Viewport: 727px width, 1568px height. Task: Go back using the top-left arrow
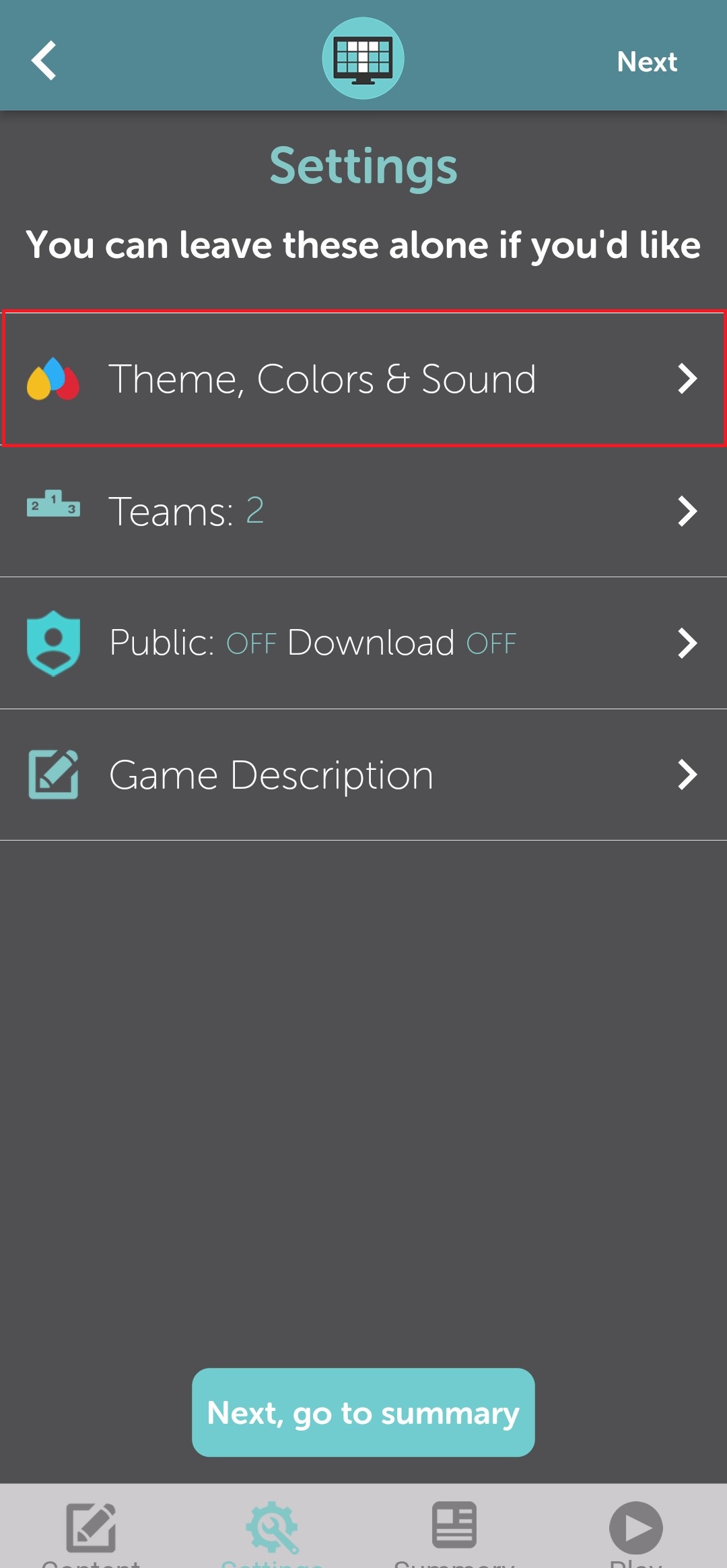pyautogui.click(x=44, y=61)
